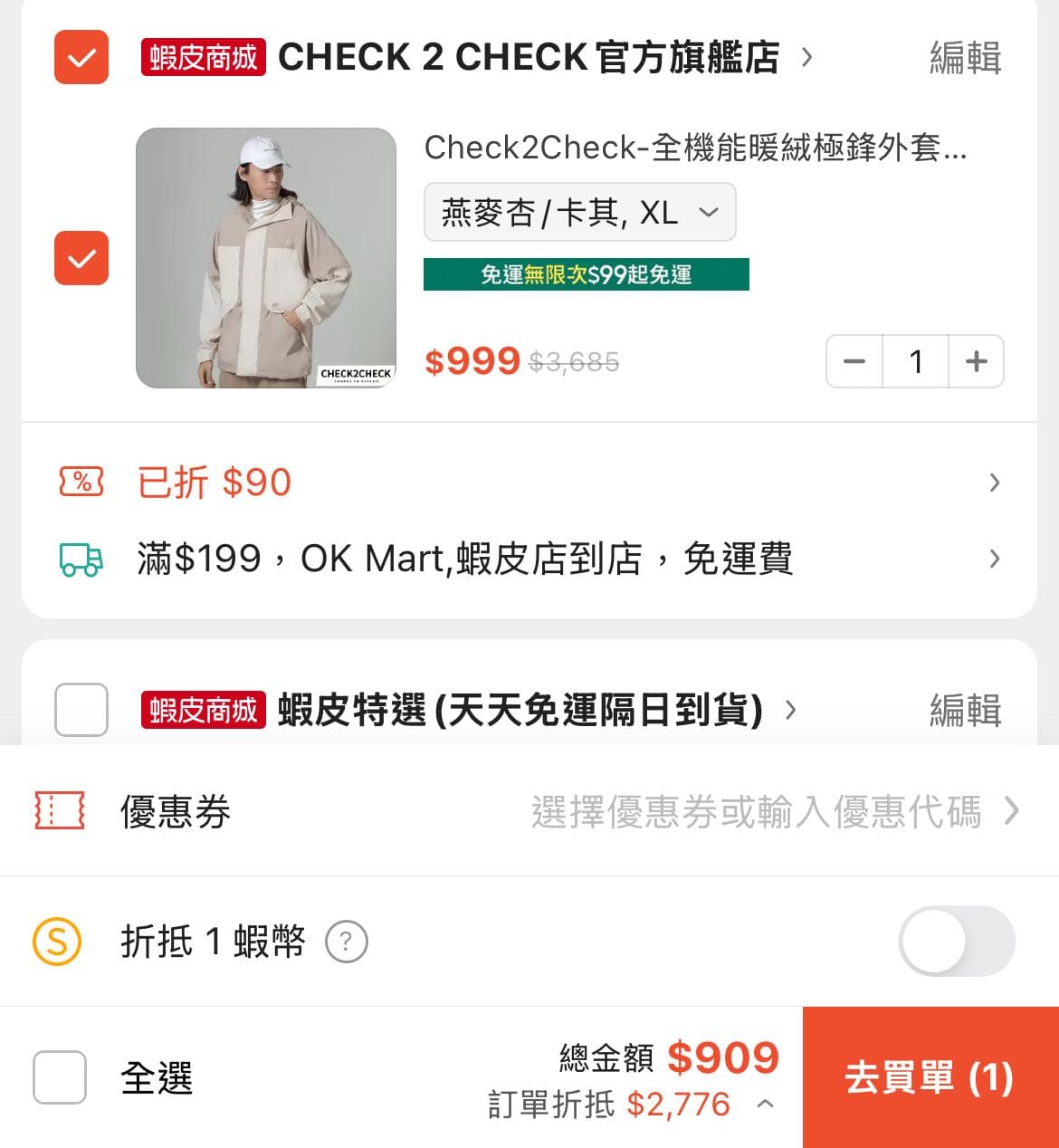Click the 蝦皮商城 badge for CHECK 2 CHECK store
This screenshot has width=1059, height=1148.
(x=201, y=57)
